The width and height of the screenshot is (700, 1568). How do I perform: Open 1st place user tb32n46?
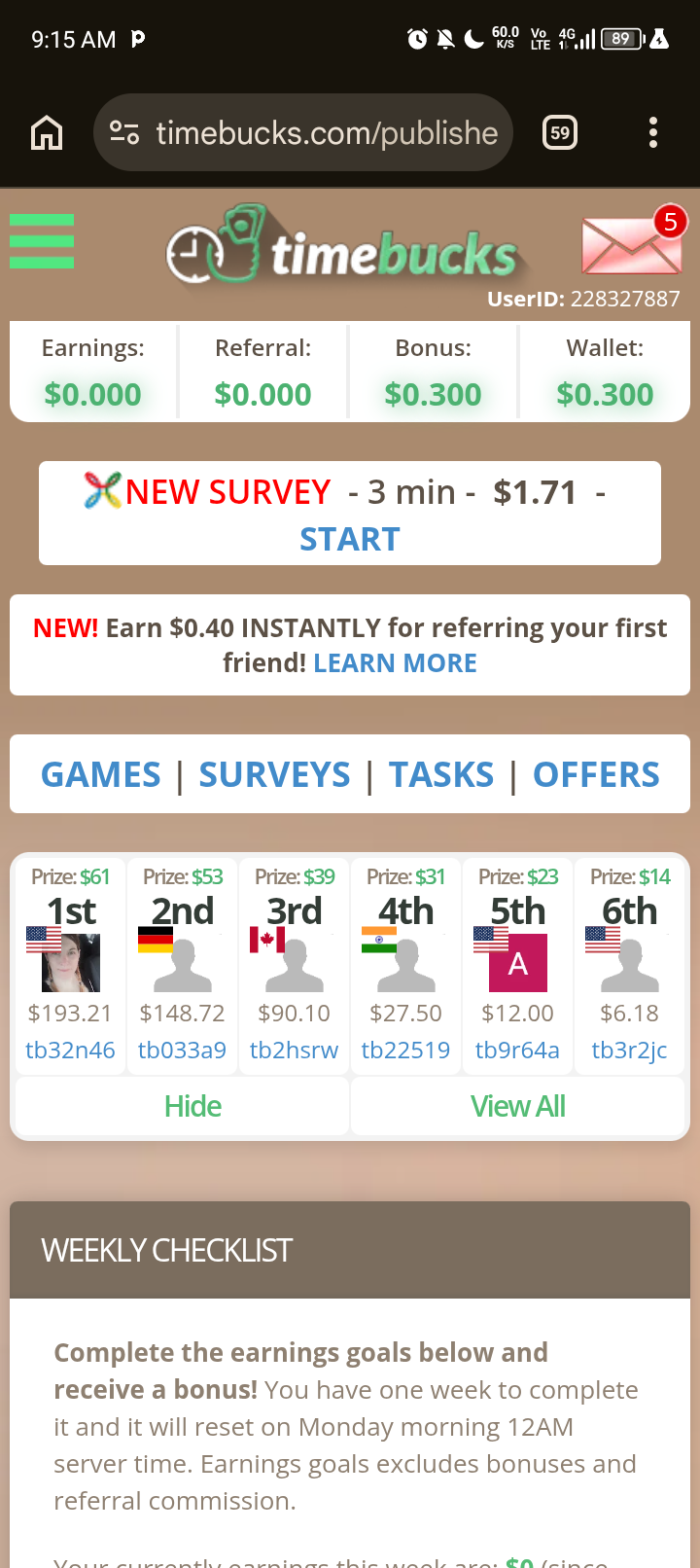pos(70,1051)
